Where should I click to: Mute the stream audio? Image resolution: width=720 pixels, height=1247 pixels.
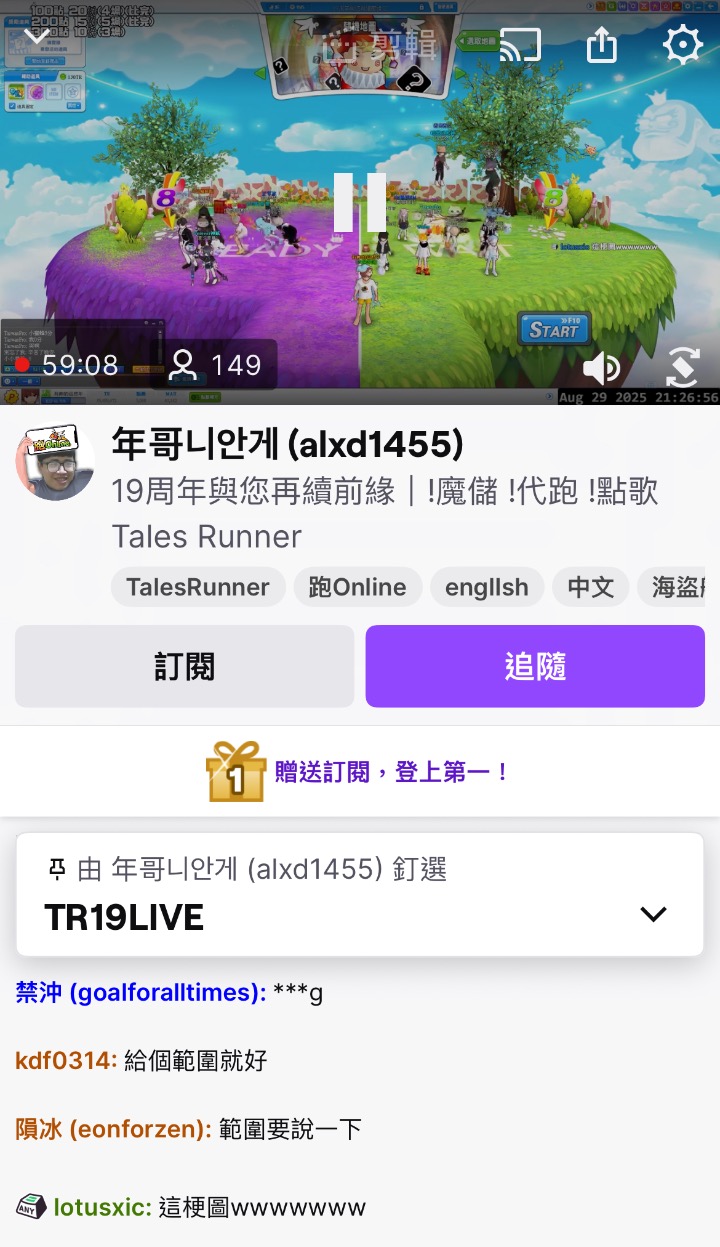(x=601, y=368)
